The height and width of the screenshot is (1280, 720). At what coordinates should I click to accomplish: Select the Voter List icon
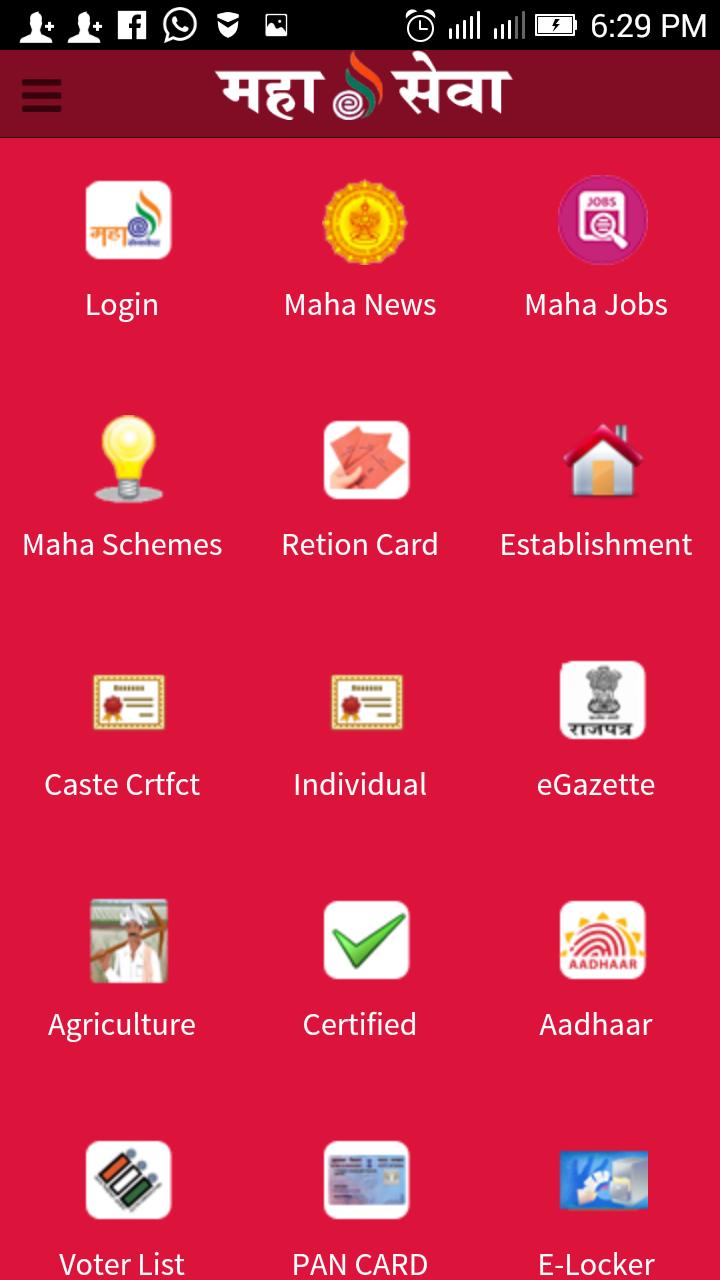coord(127,1180)
